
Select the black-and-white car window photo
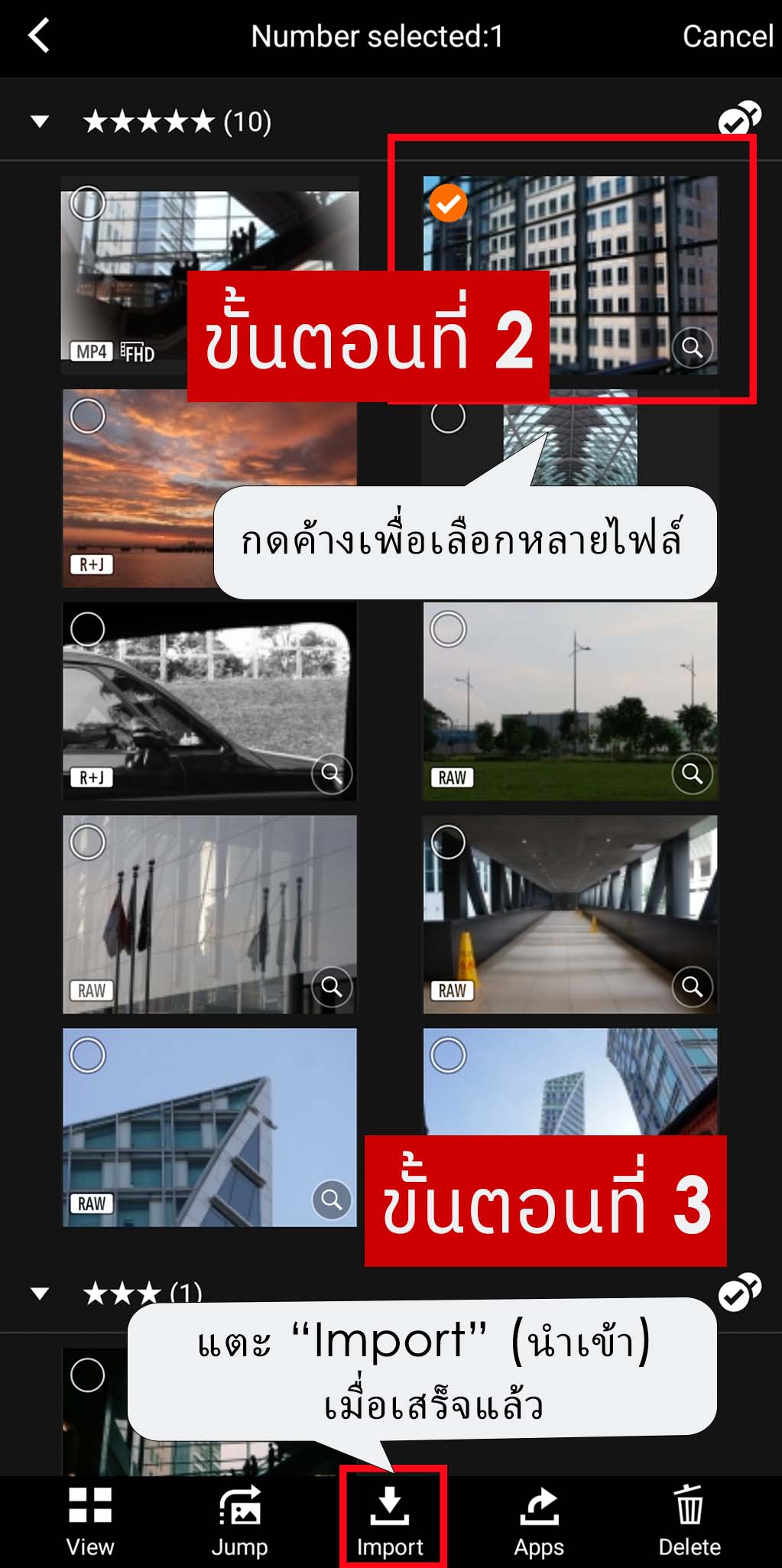point(88,629)
